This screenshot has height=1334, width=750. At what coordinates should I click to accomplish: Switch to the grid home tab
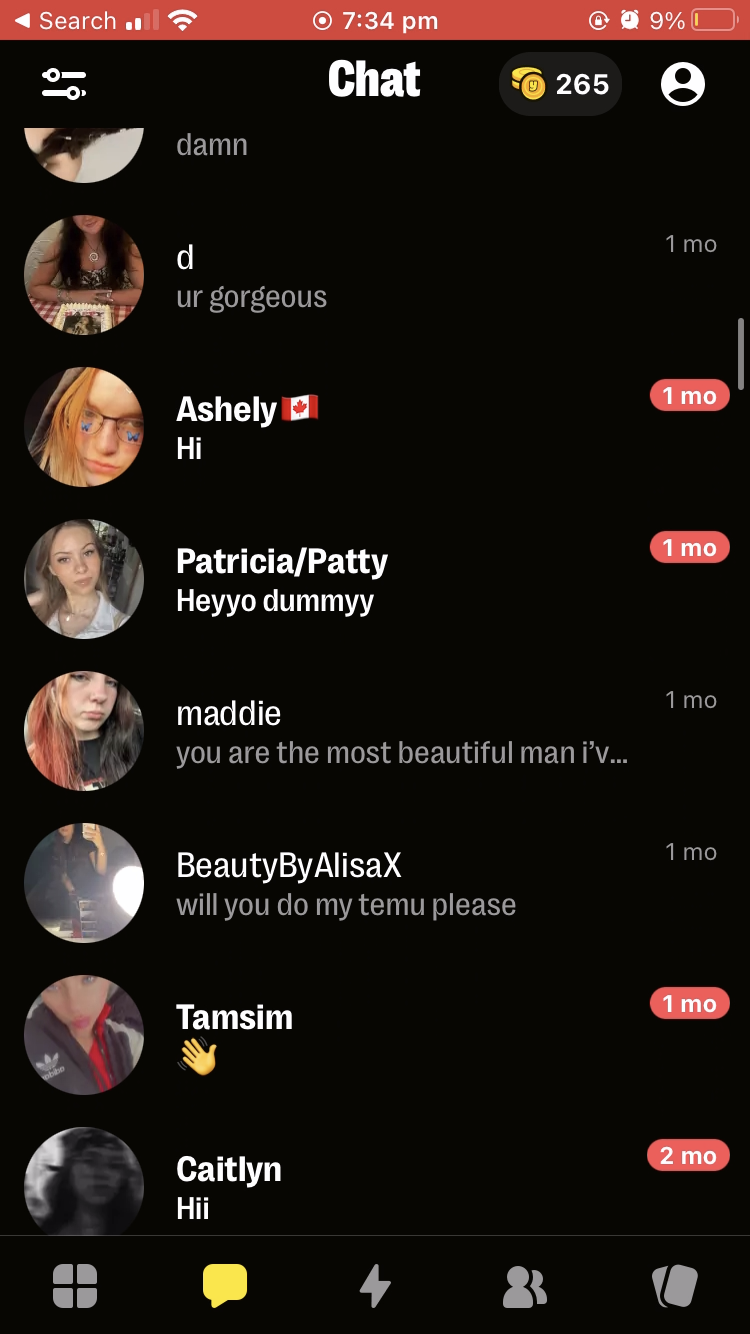[x=75, y=1286]
